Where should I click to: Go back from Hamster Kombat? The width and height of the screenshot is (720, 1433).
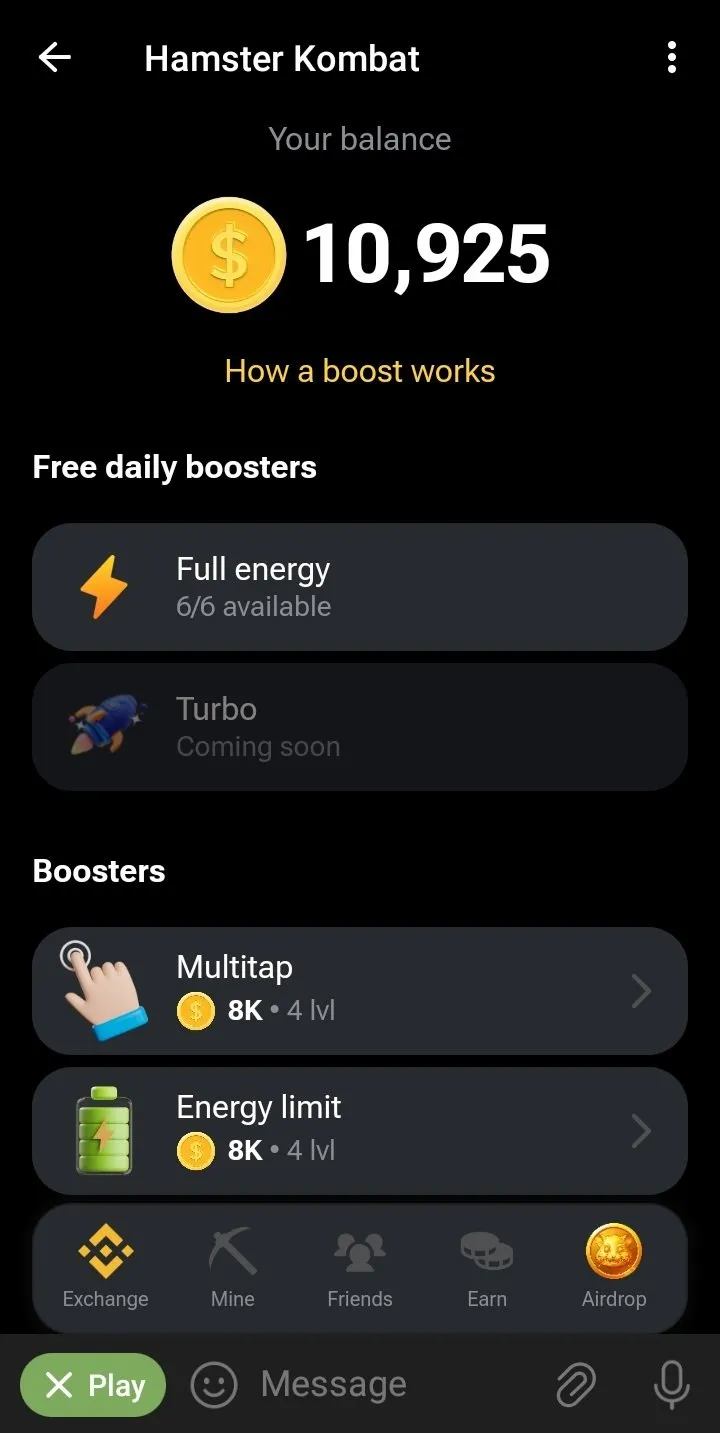coord(55,58)
